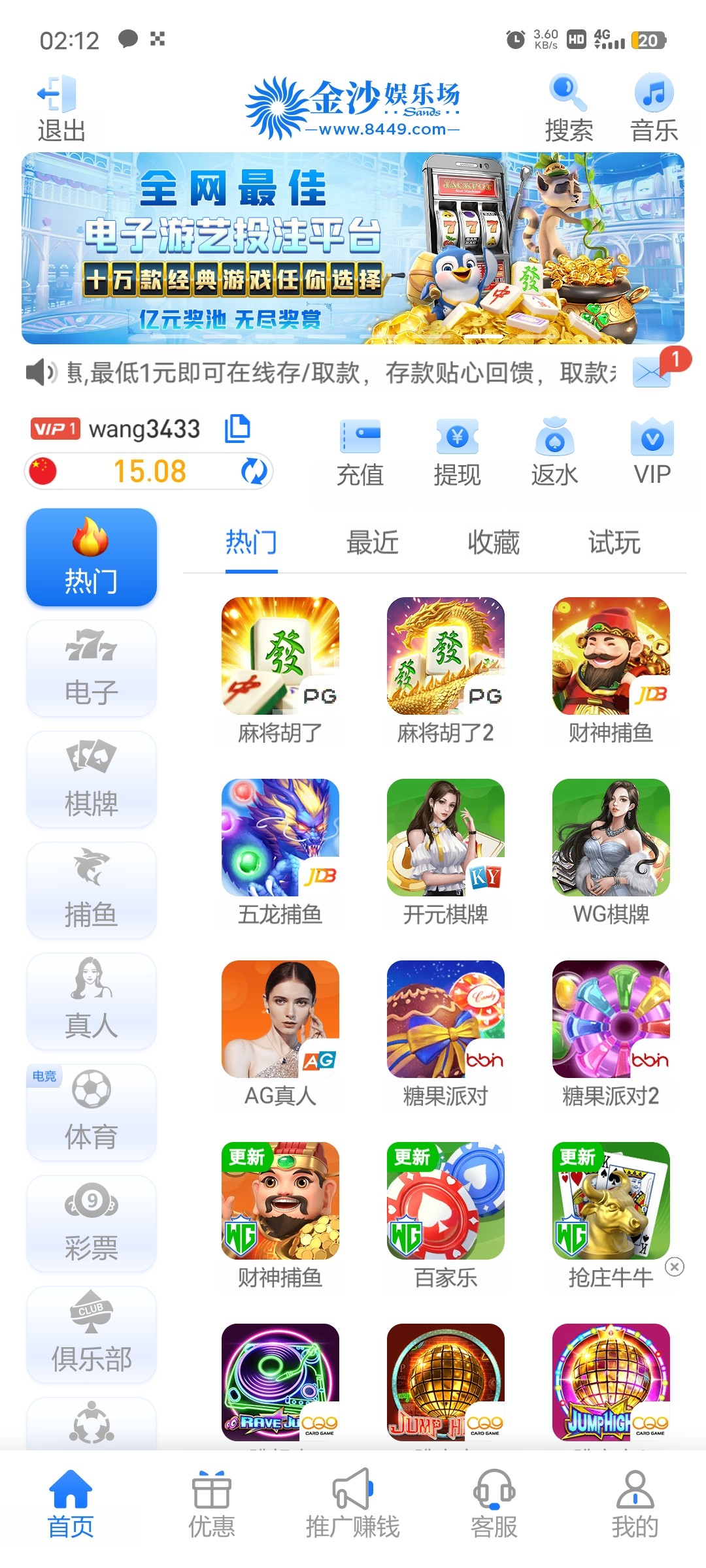Go to the 客服 tab
The width and height of the screenshot is (706, 1568).
pos(494,1503)
